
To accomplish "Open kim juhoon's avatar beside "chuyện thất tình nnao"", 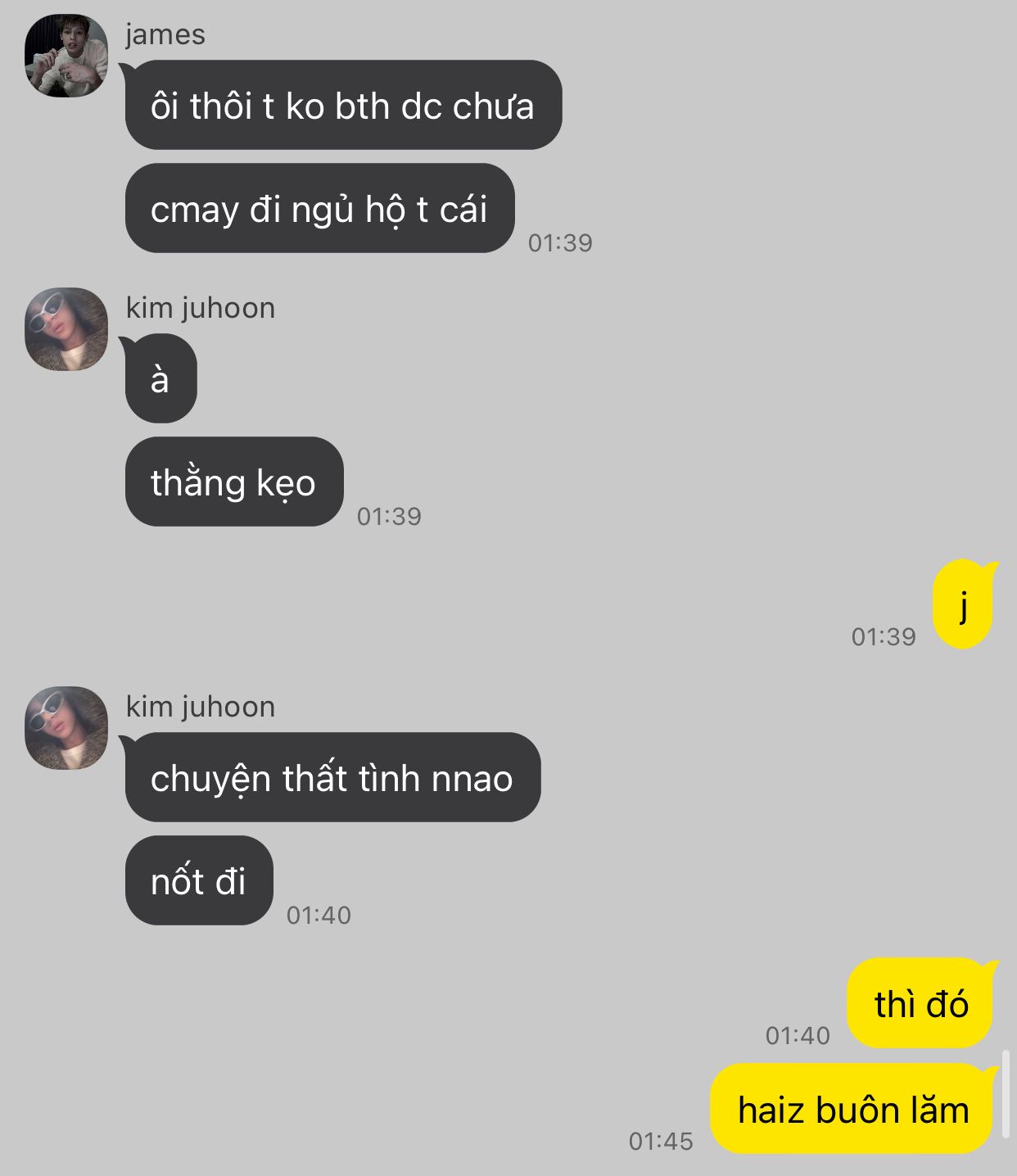I will click(66, 728).
